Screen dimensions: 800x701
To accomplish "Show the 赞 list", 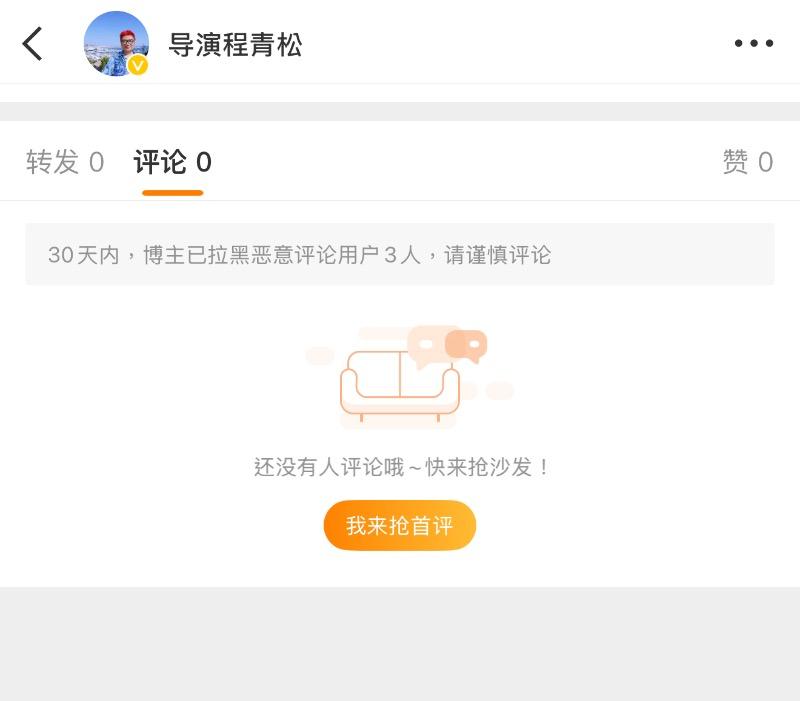I will [x=747, y=162].
